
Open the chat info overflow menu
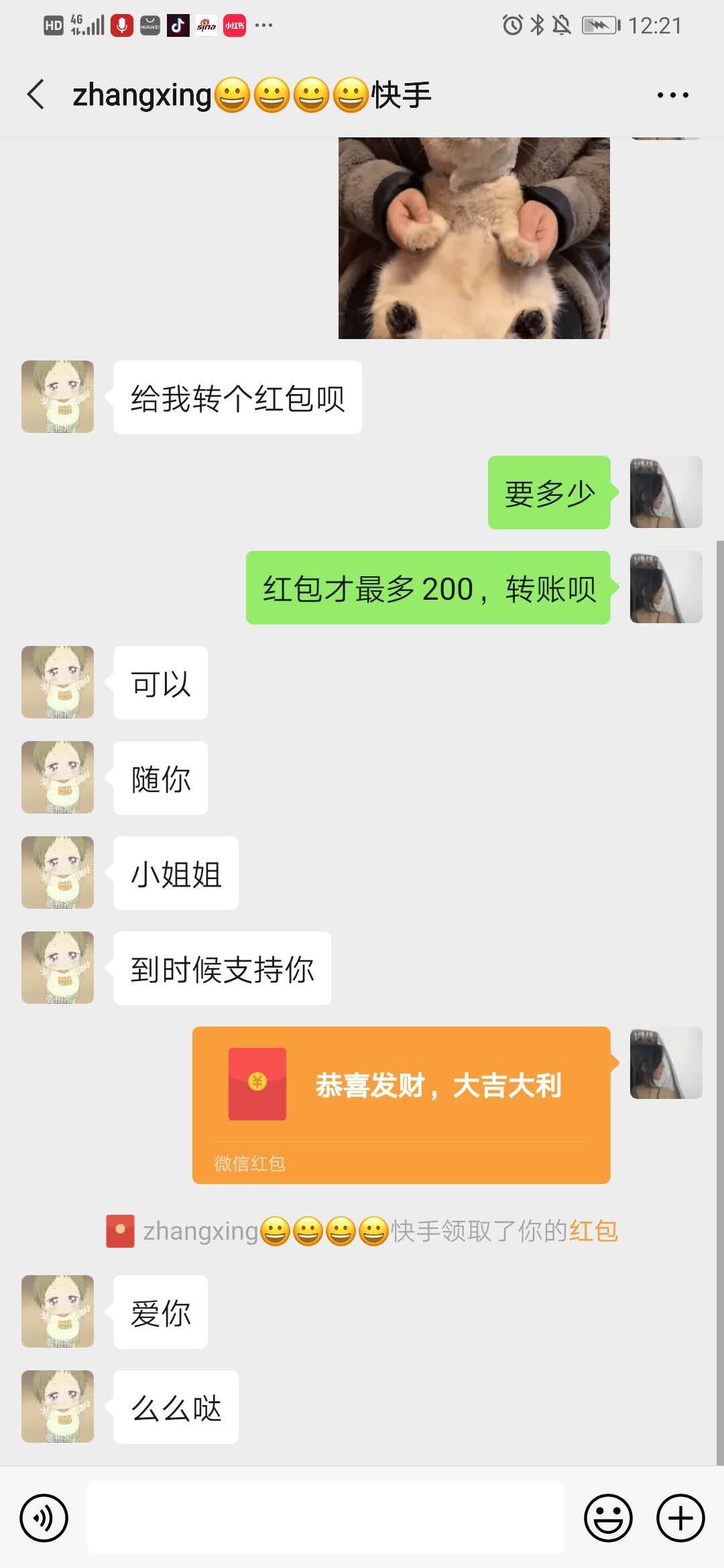pos(672,95)
